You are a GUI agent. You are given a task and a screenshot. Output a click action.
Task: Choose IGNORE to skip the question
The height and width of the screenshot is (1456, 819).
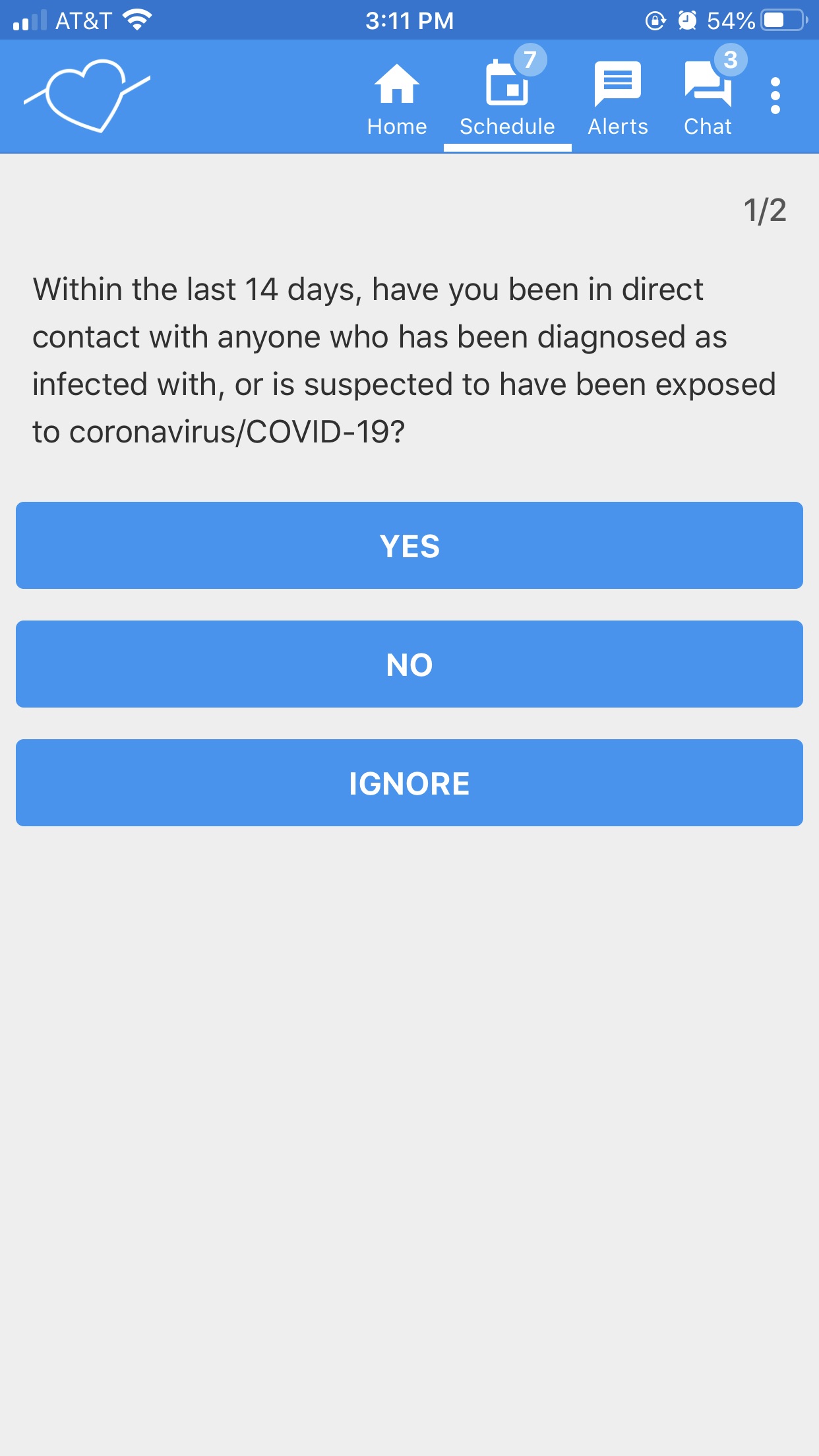pos(409,783)
